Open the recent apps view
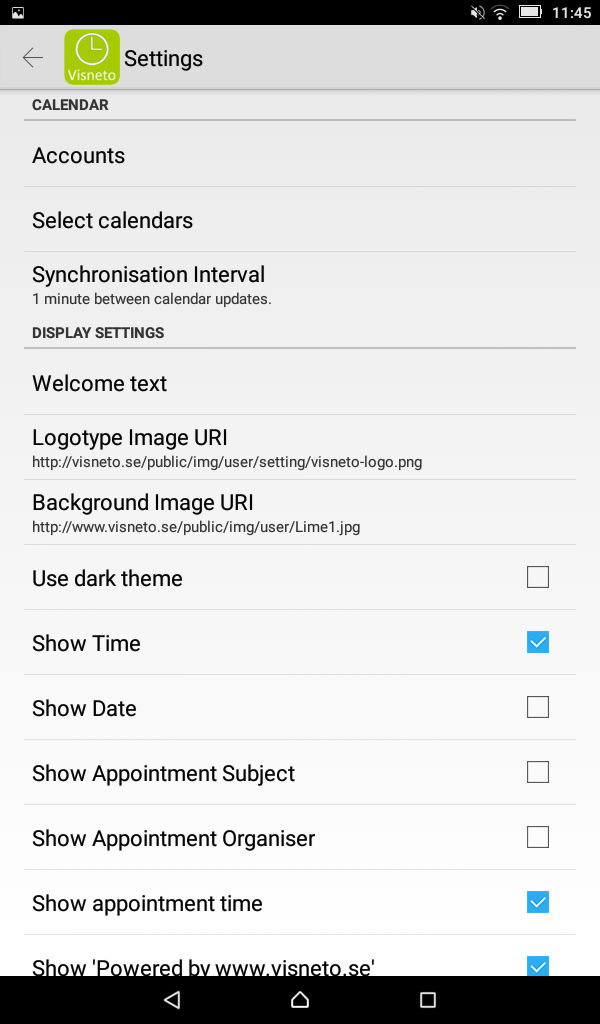 pyautogui.click(x=428, y=1000)
